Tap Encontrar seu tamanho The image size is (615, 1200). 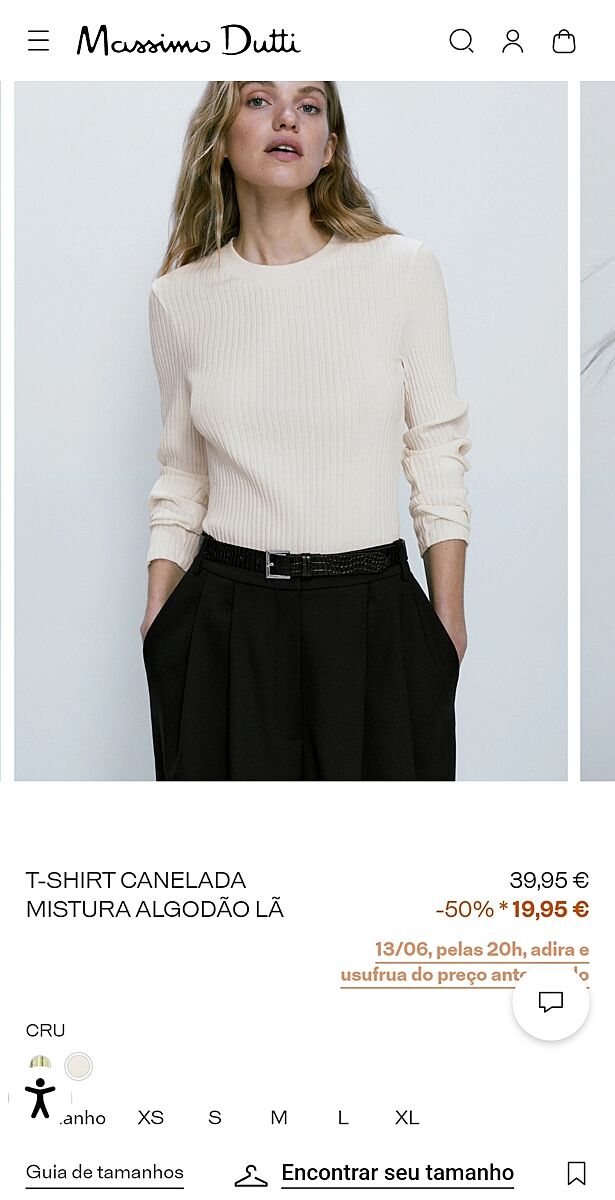(397, 1172)
